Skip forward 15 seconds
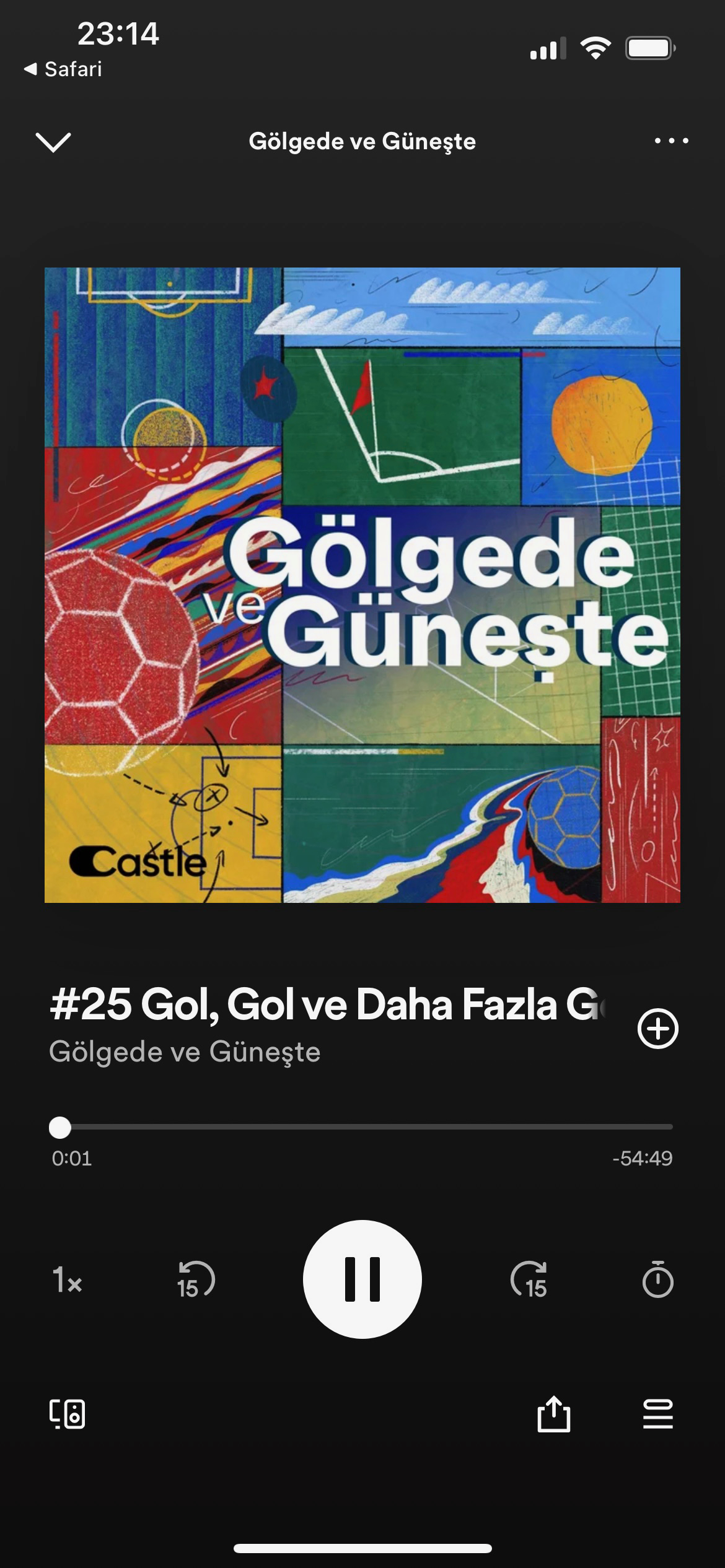Viewport: 725px width, 1568px height. 529,1279
